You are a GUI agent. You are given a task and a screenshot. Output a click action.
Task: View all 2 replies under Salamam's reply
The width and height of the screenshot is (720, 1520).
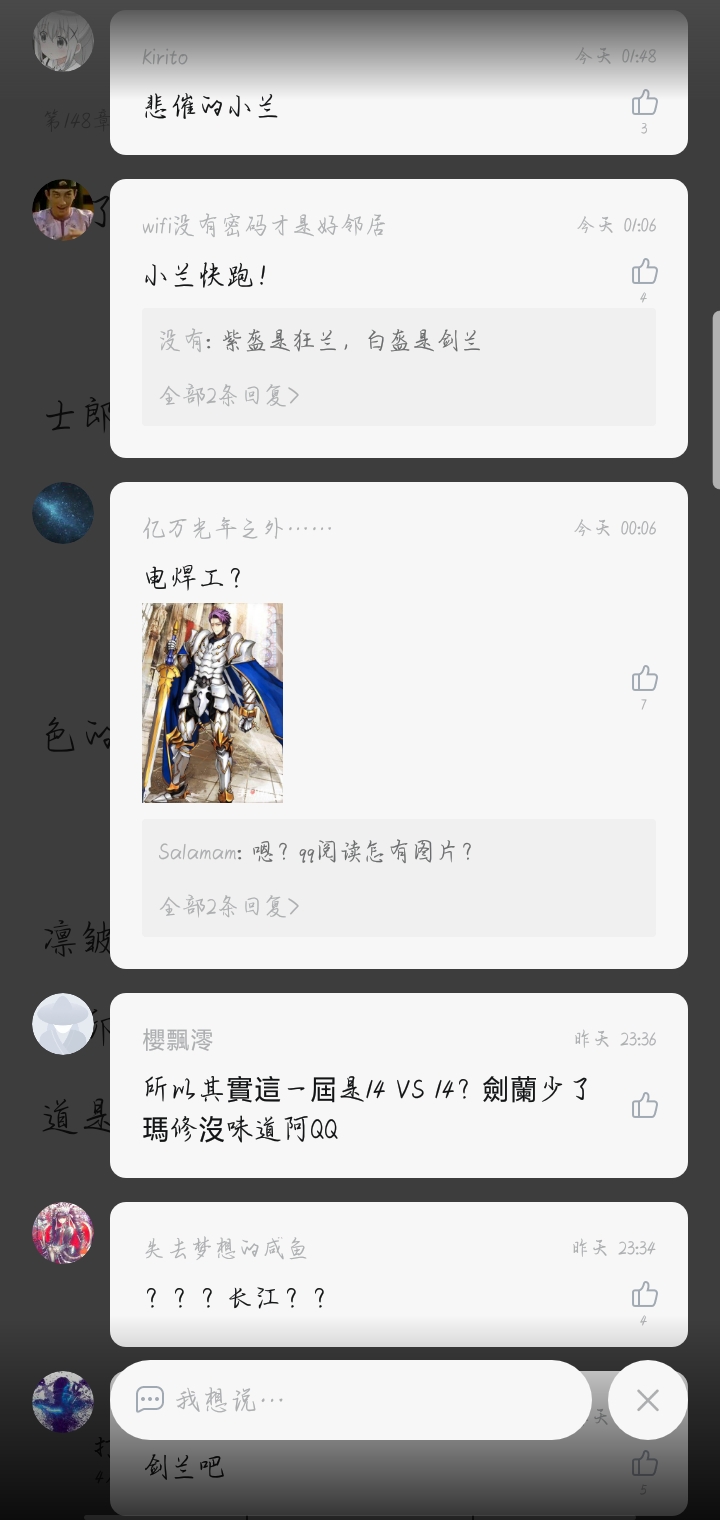click(230, 906)
